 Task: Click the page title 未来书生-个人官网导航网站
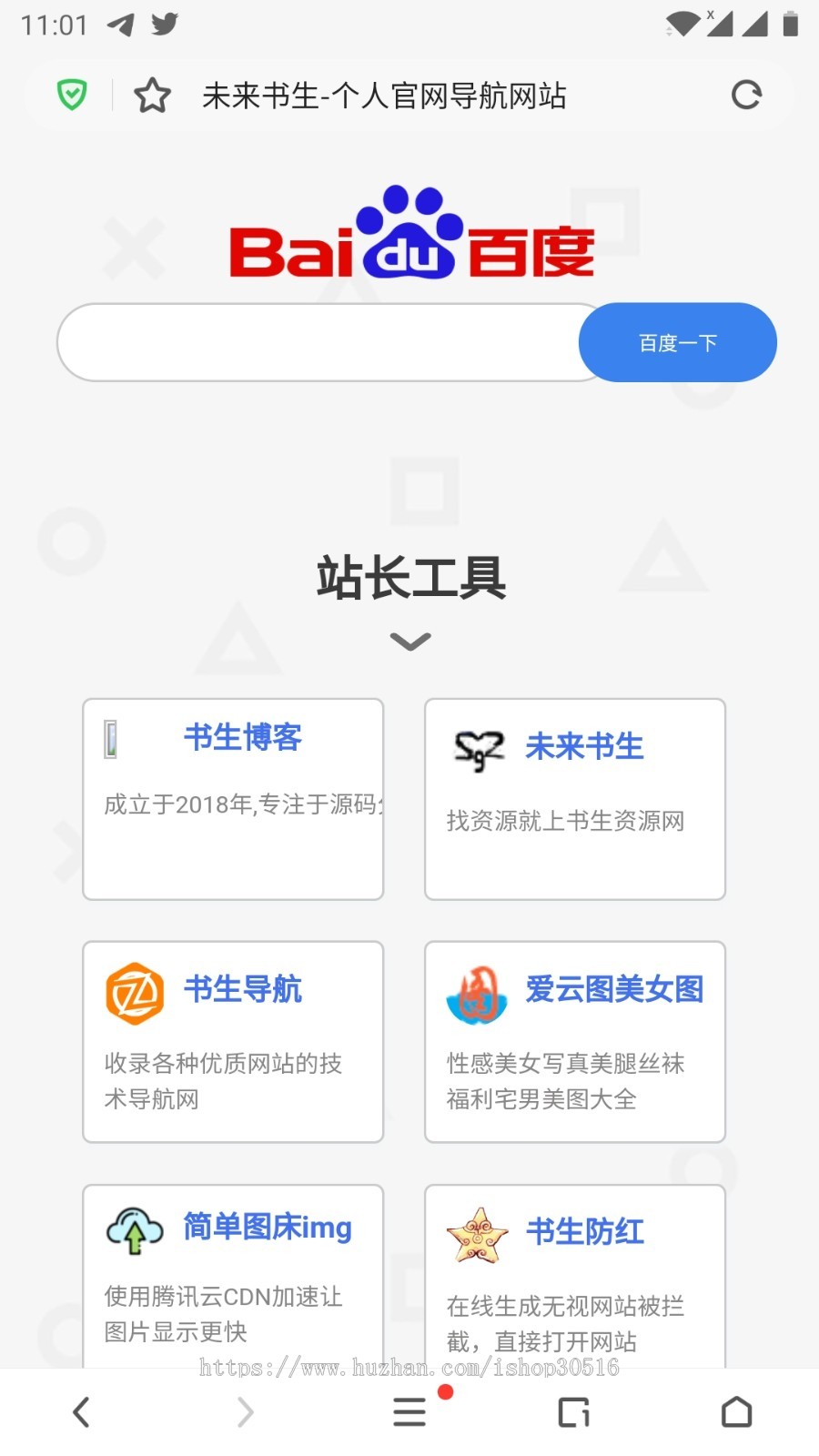[x=386, y=94]
